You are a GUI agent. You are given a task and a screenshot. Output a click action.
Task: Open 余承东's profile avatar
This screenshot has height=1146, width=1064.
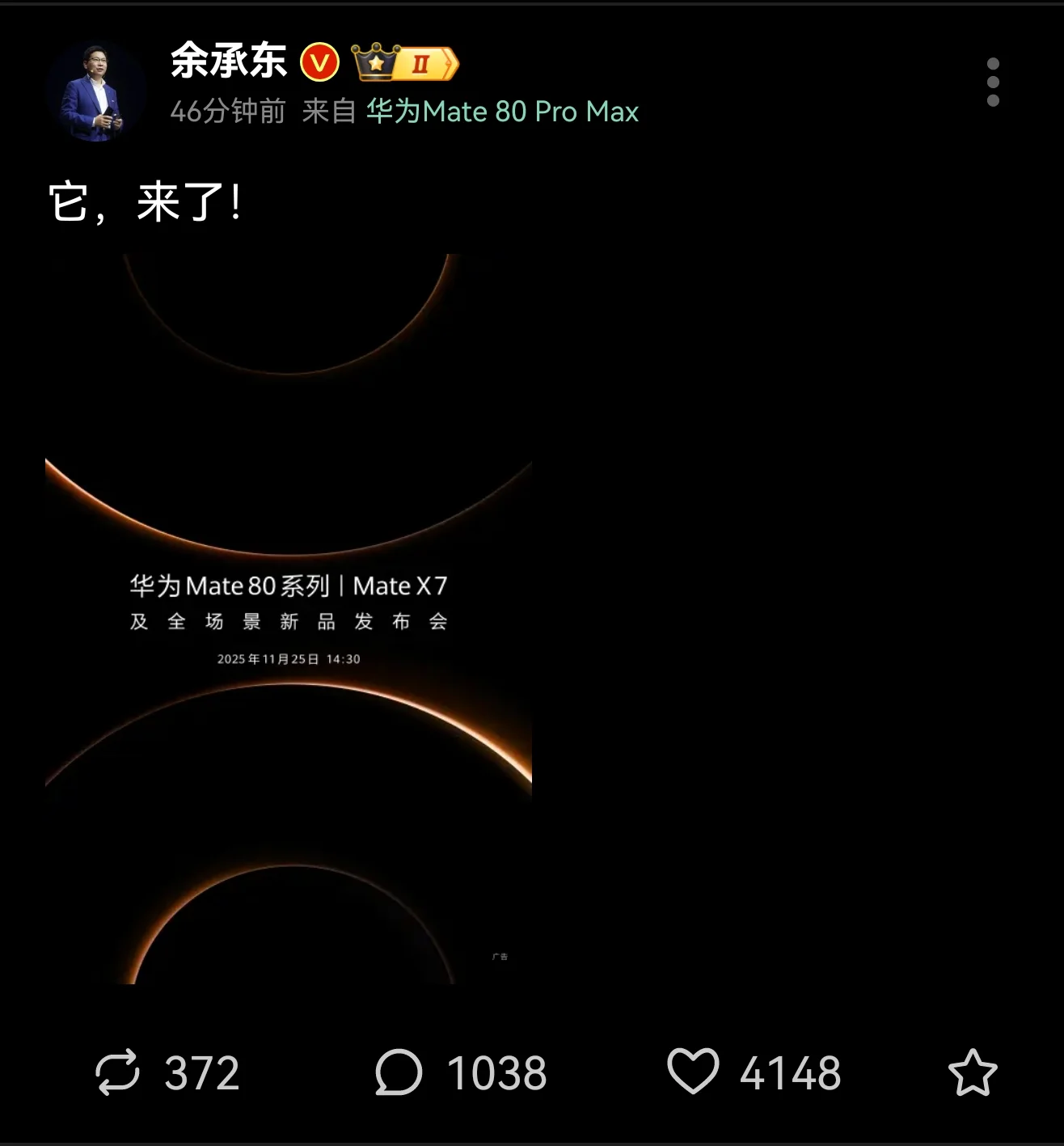click(95, 92)
